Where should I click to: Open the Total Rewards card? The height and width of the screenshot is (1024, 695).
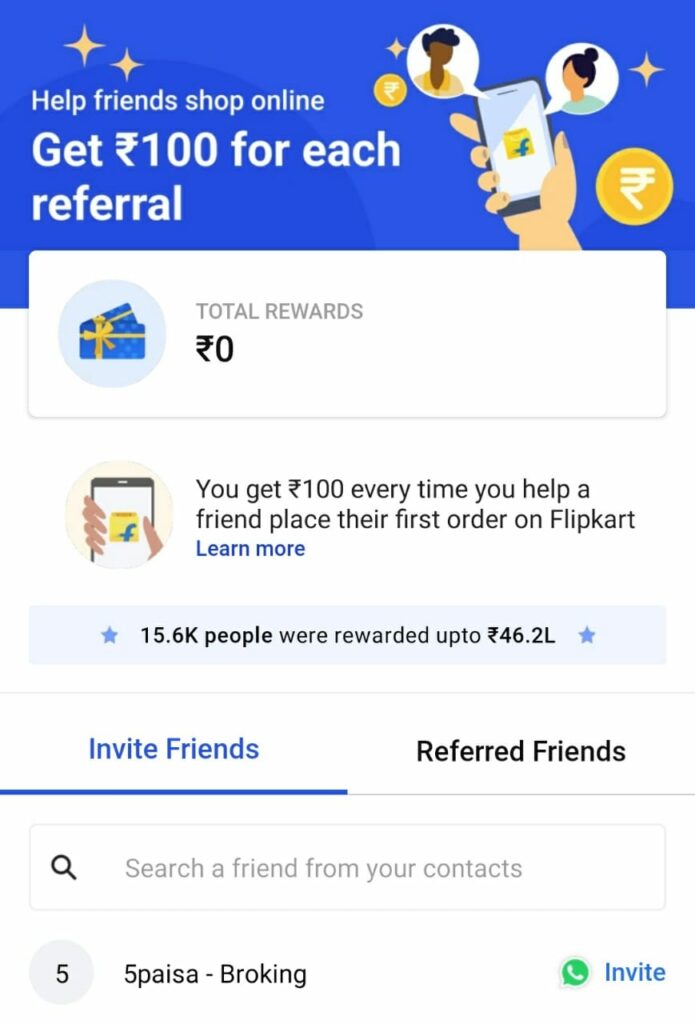347,333
